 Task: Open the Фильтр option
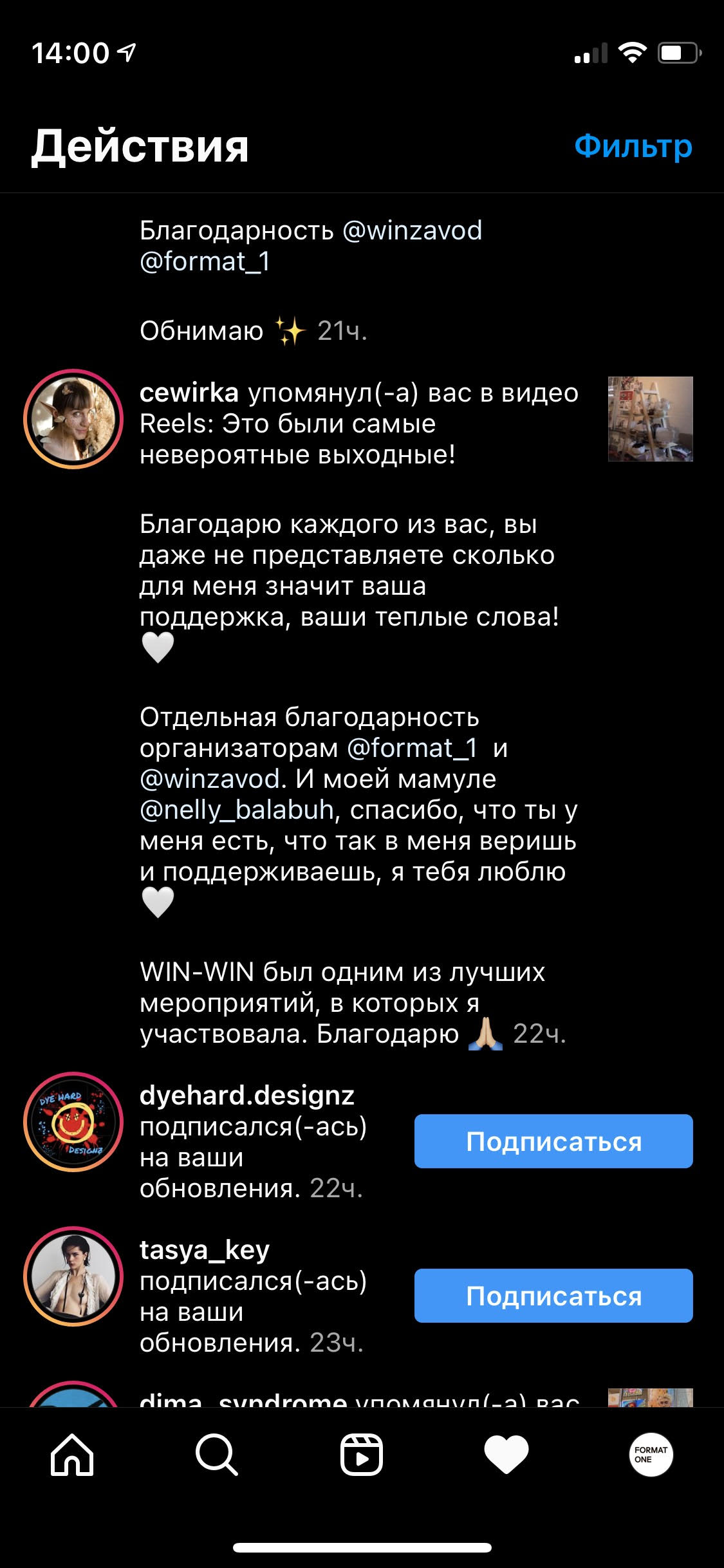633,146
